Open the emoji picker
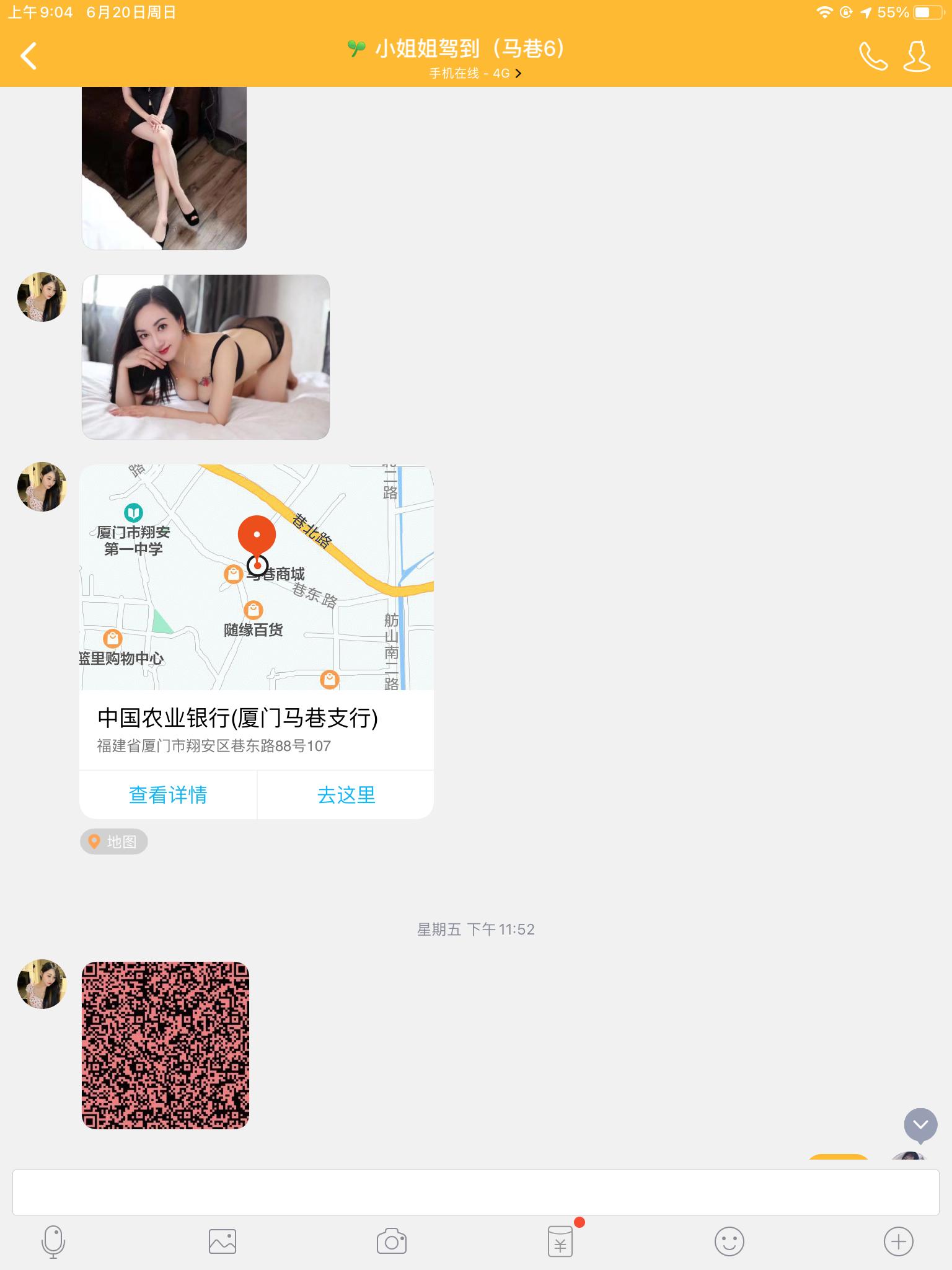This screenshot has width=952, height=1270. click(x=729, y=1242)
